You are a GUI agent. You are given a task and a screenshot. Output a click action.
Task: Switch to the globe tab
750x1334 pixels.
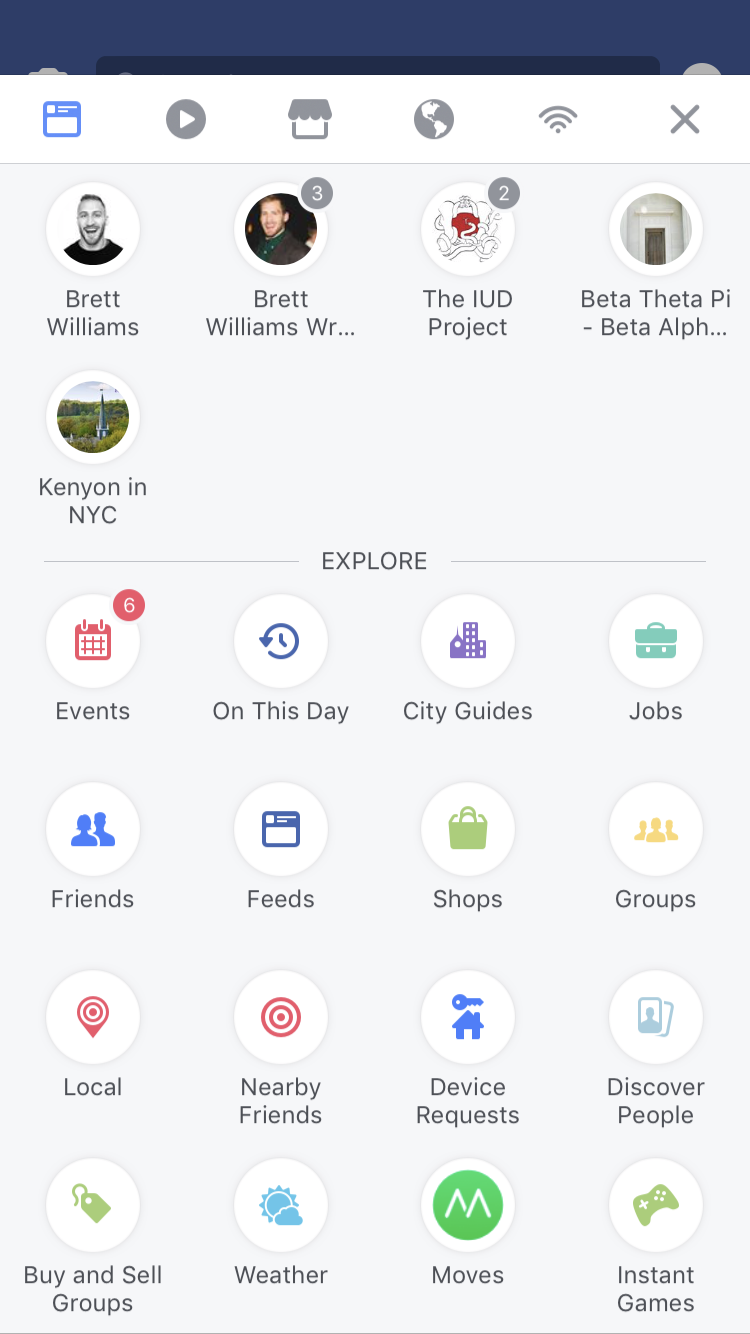pos(434,120)
